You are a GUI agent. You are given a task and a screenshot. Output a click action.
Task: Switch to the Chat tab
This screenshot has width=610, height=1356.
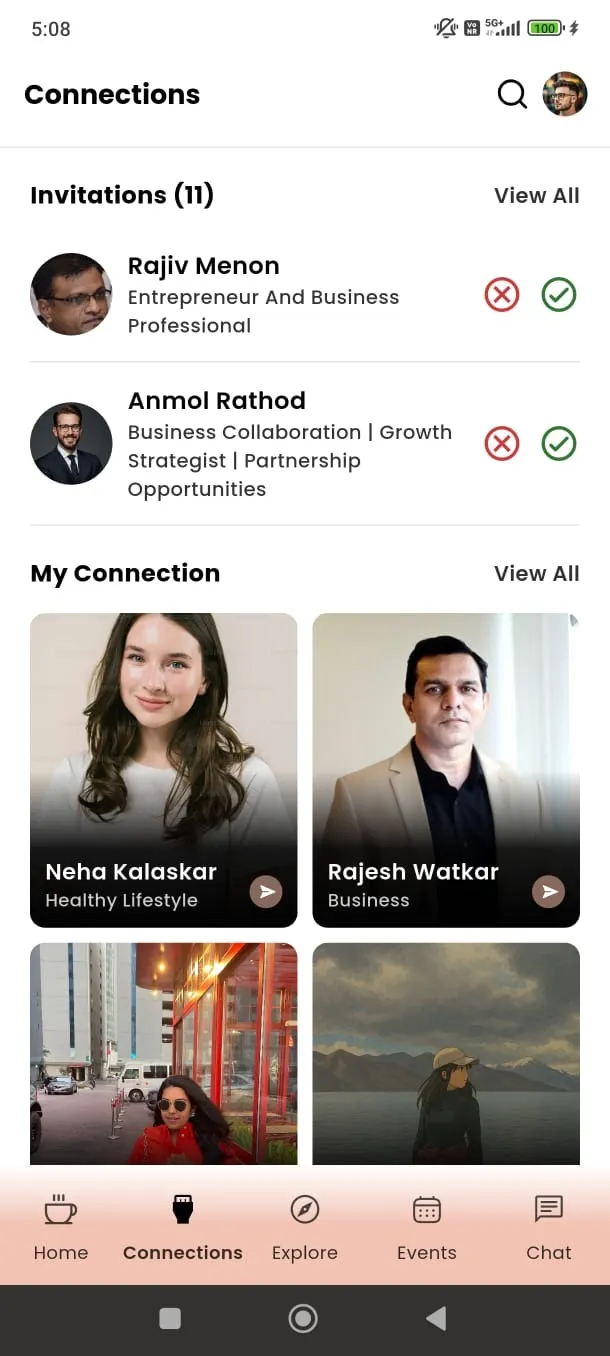(549, 1227)
